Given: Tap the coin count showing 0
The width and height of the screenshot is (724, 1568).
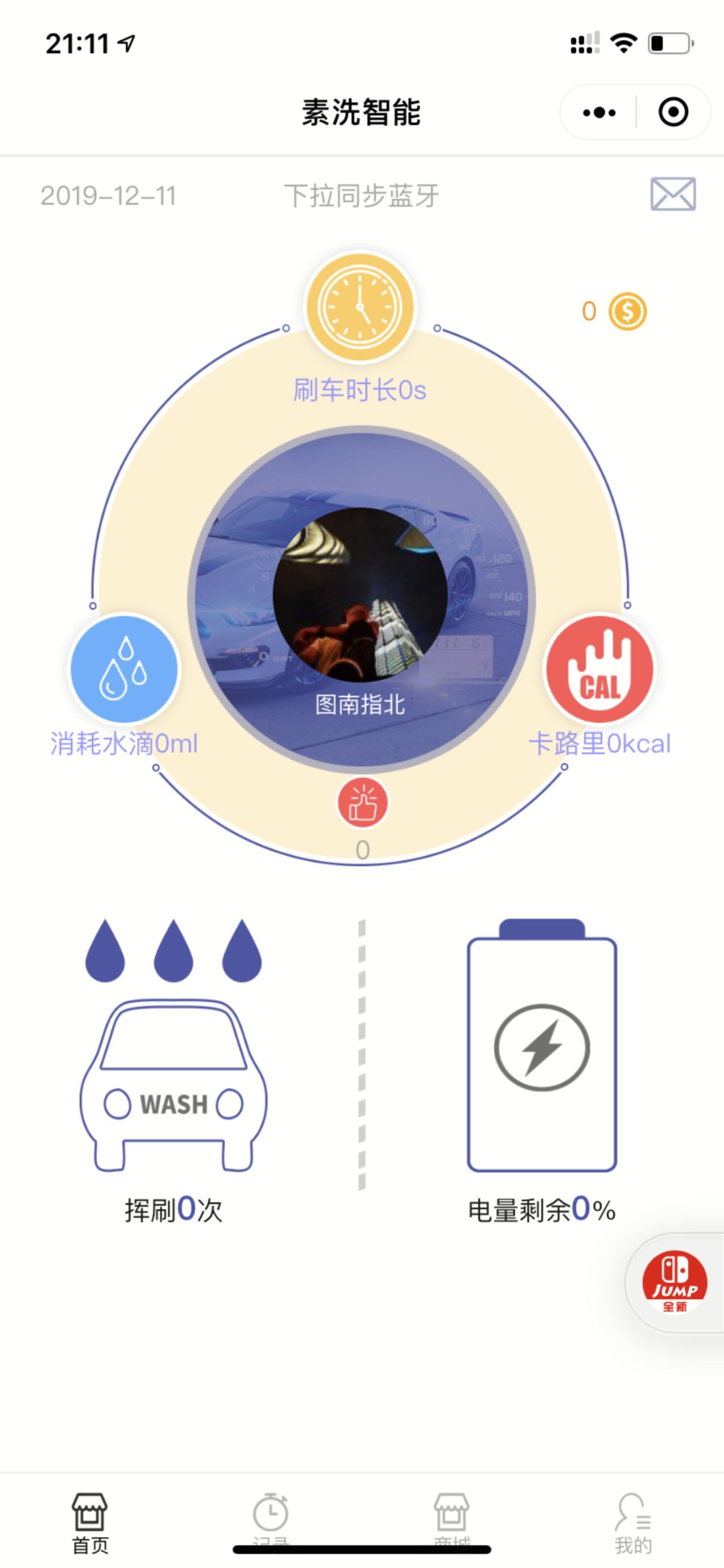Looking at the screenshot, I should (588, 312).
